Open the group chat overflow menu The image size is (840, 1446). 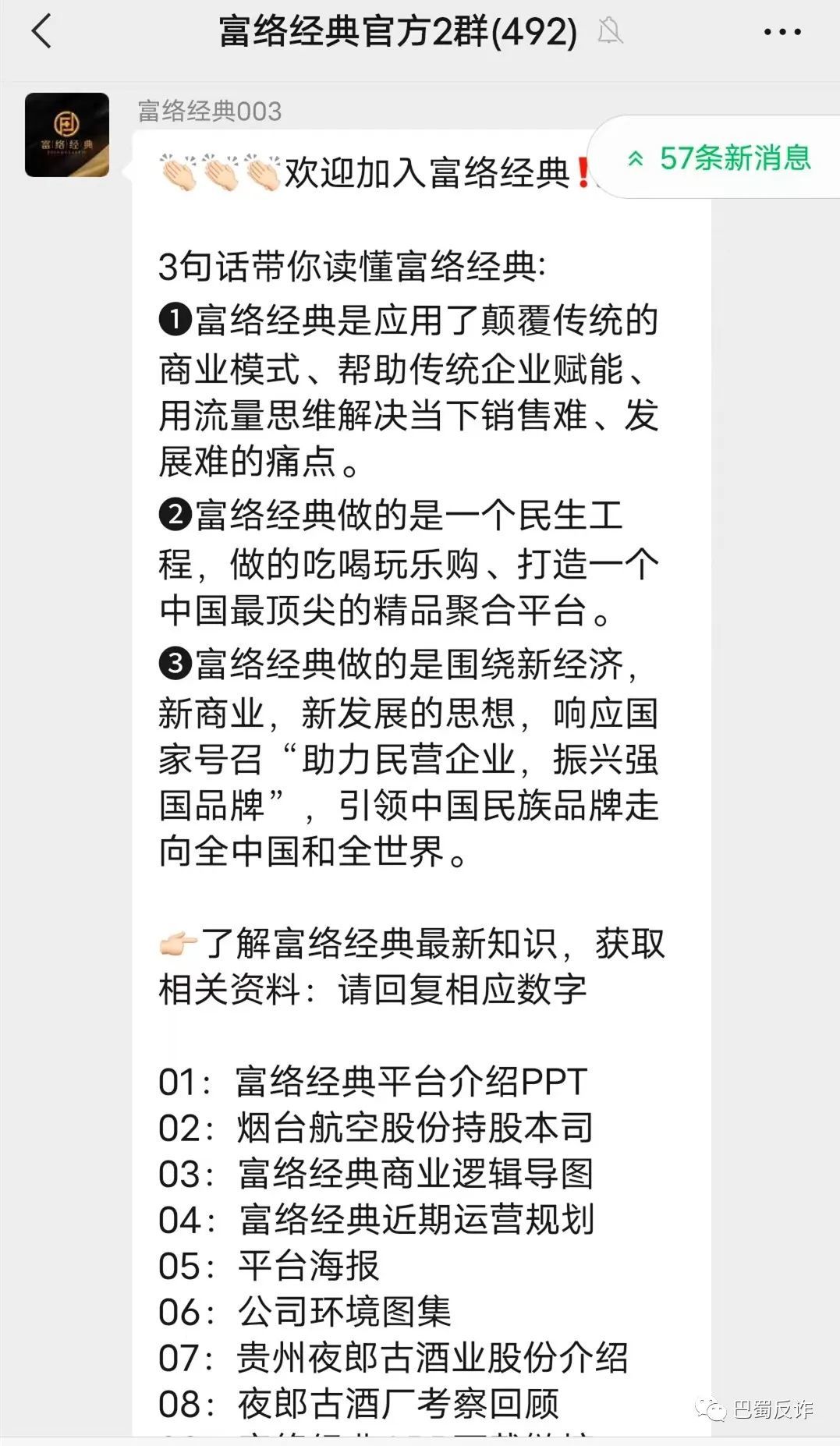coord(782,33)
